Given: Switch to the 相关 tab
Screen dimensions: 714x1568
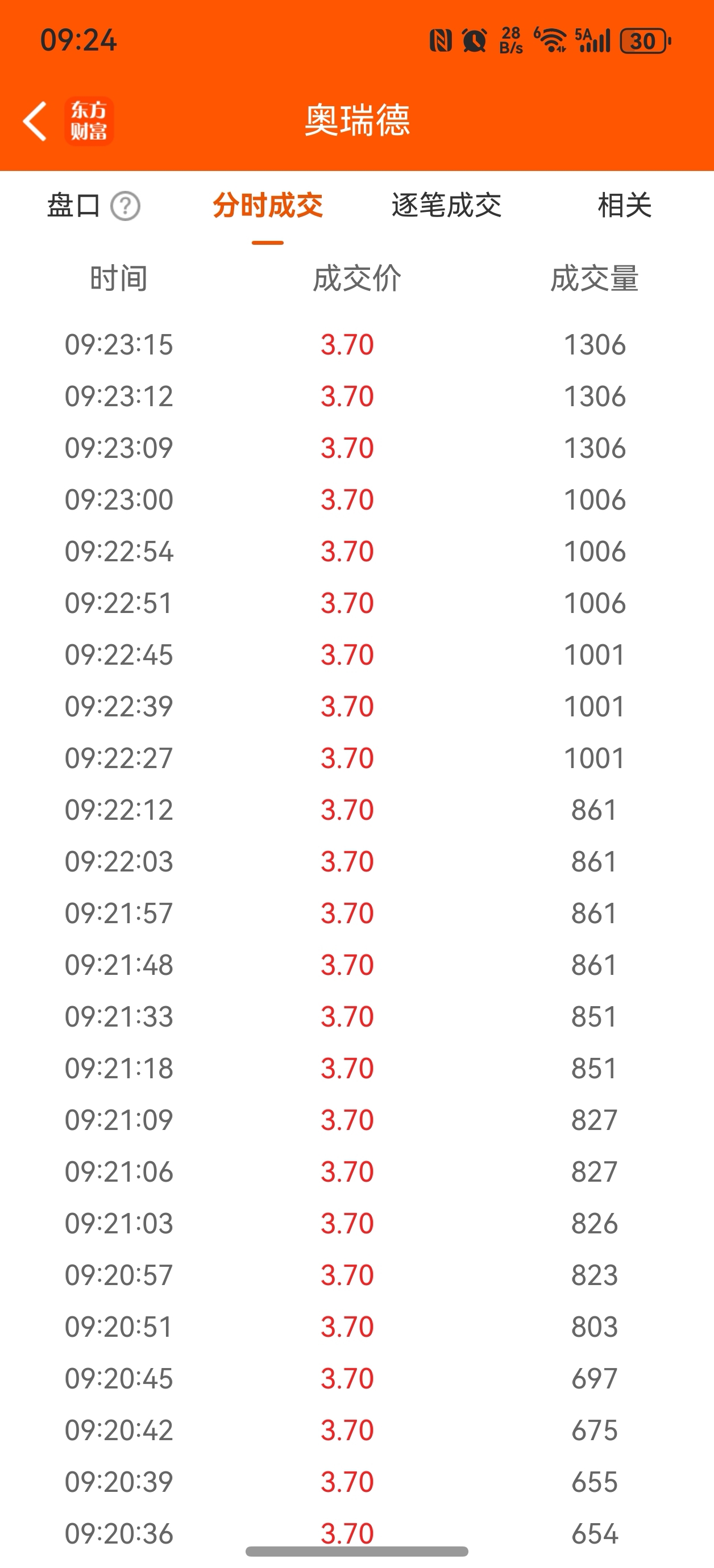Looking at the screenshot, I should click(624, 206).
